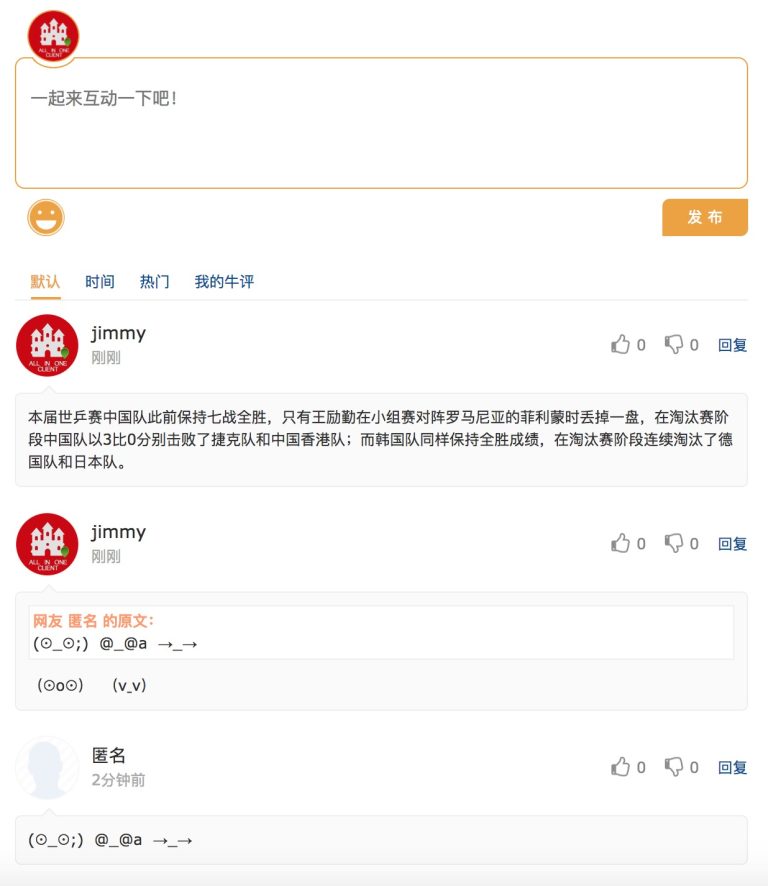The width and height of the screenshot is (768, 886).
Task: Reply to jimmy's comment quoting 匿名
Action: [x=732, y=544]
